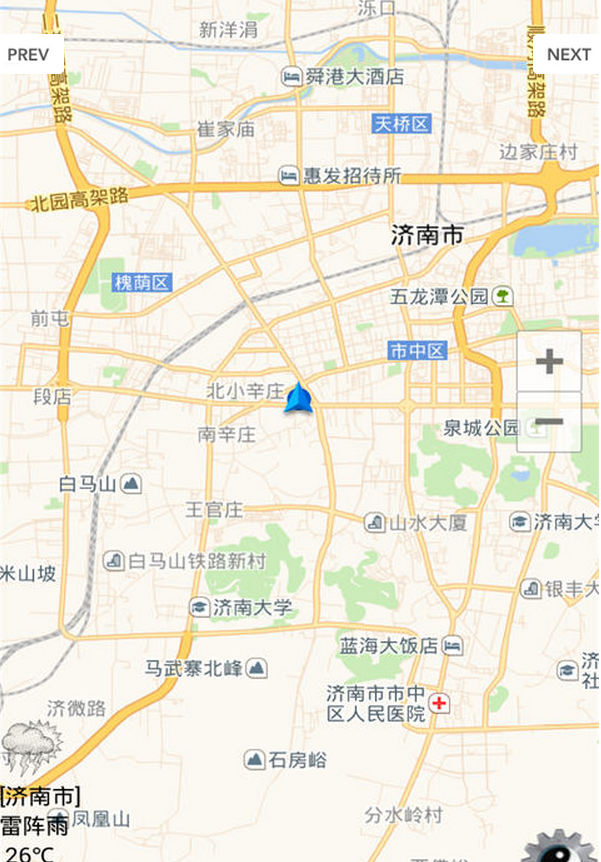601x862 pixels.
Task: Open the gear icon in the corner
Action: [562, 846]
